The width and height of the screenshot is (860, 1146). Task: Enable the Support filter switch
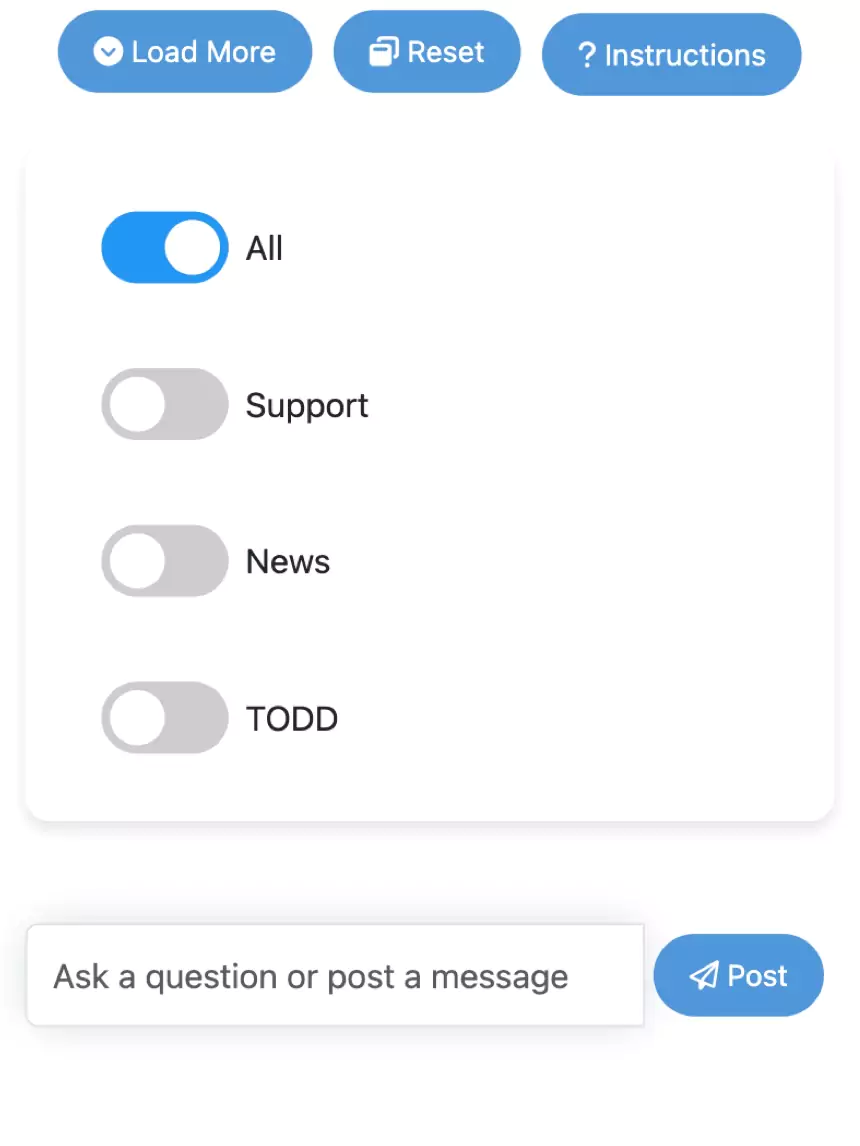coord(165,405)
